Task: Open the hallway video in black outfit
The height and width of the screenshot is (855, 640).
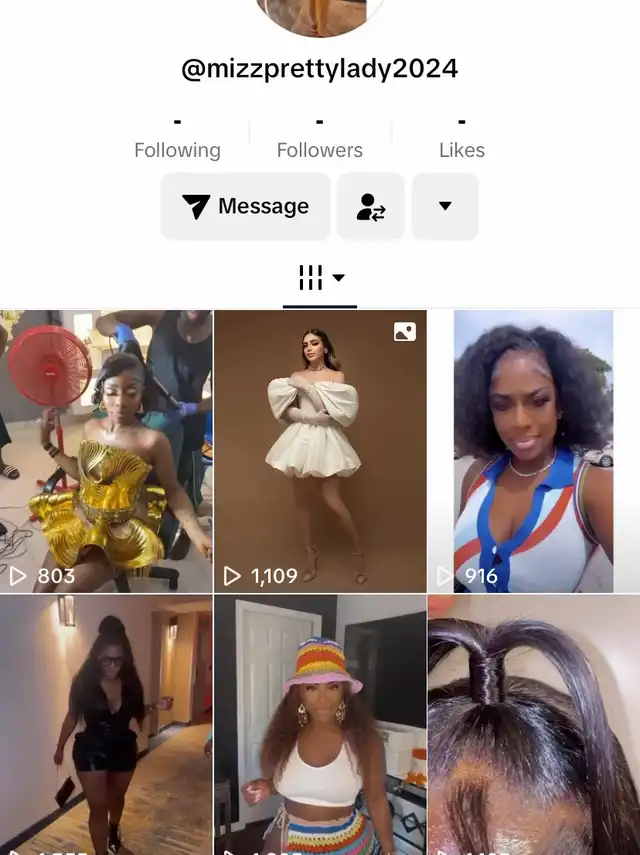Action: coord(106,725)
